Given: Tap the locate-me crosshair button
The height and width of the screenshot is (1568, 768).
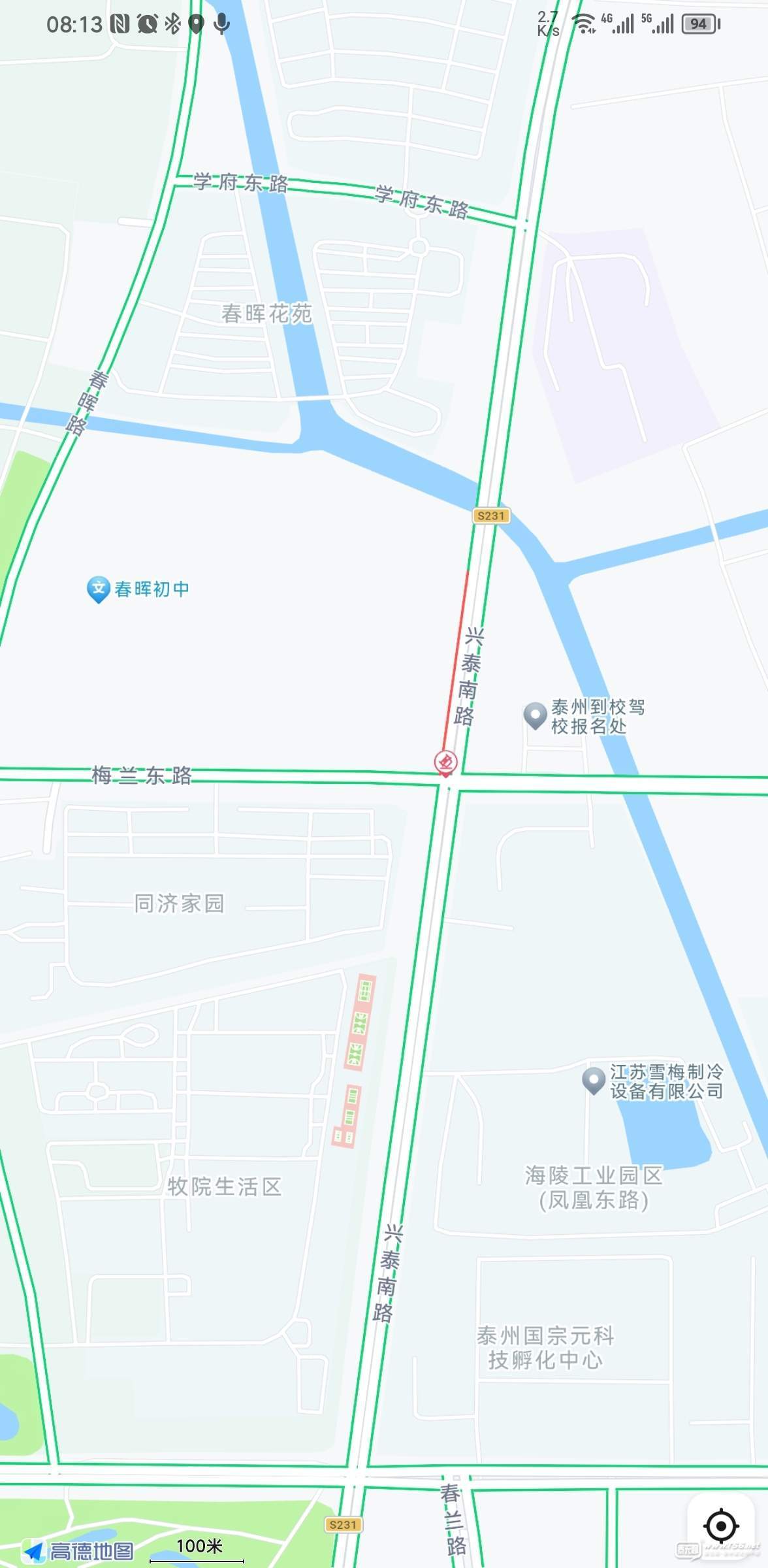Looking at the screenshot, I should 720,1527.
